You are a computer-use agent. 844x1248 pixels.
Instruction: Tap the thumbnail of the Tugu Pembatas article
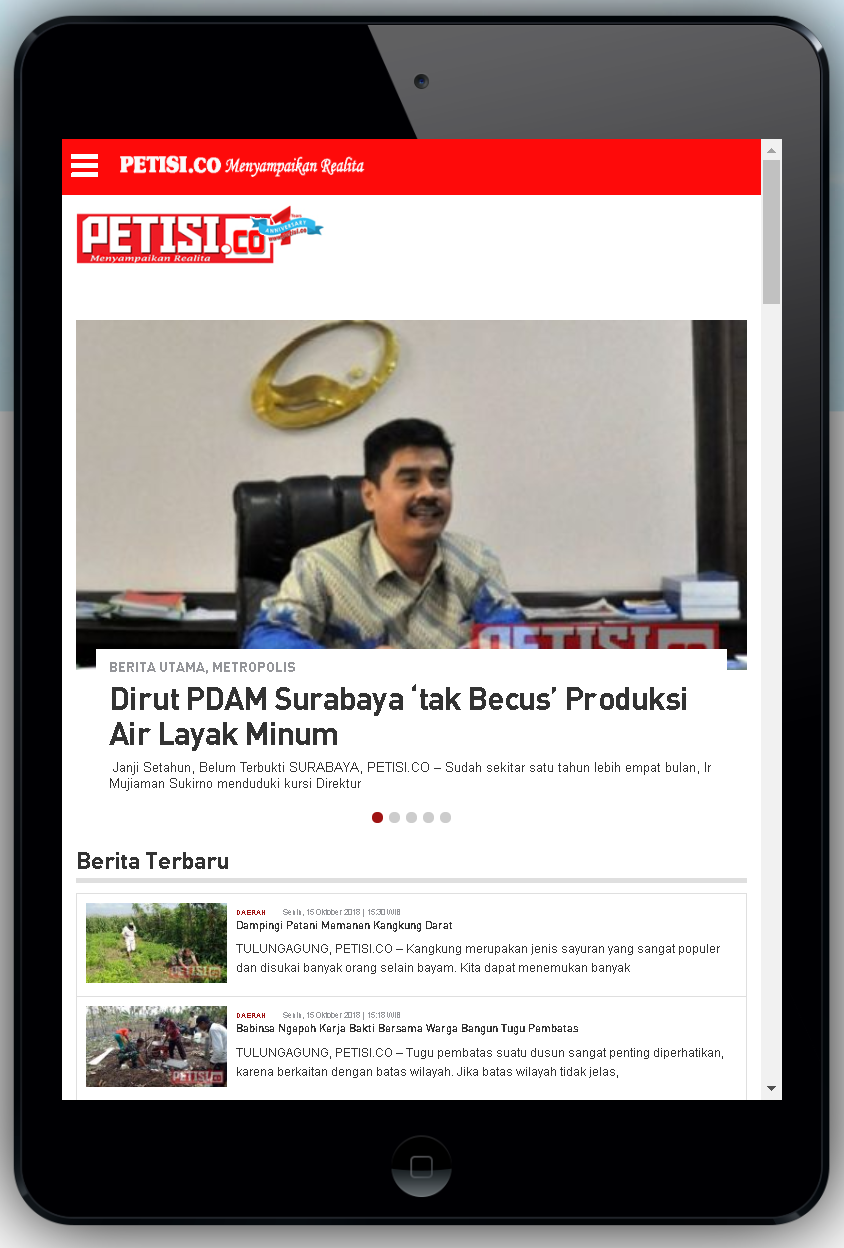(x=156, y=1046)
